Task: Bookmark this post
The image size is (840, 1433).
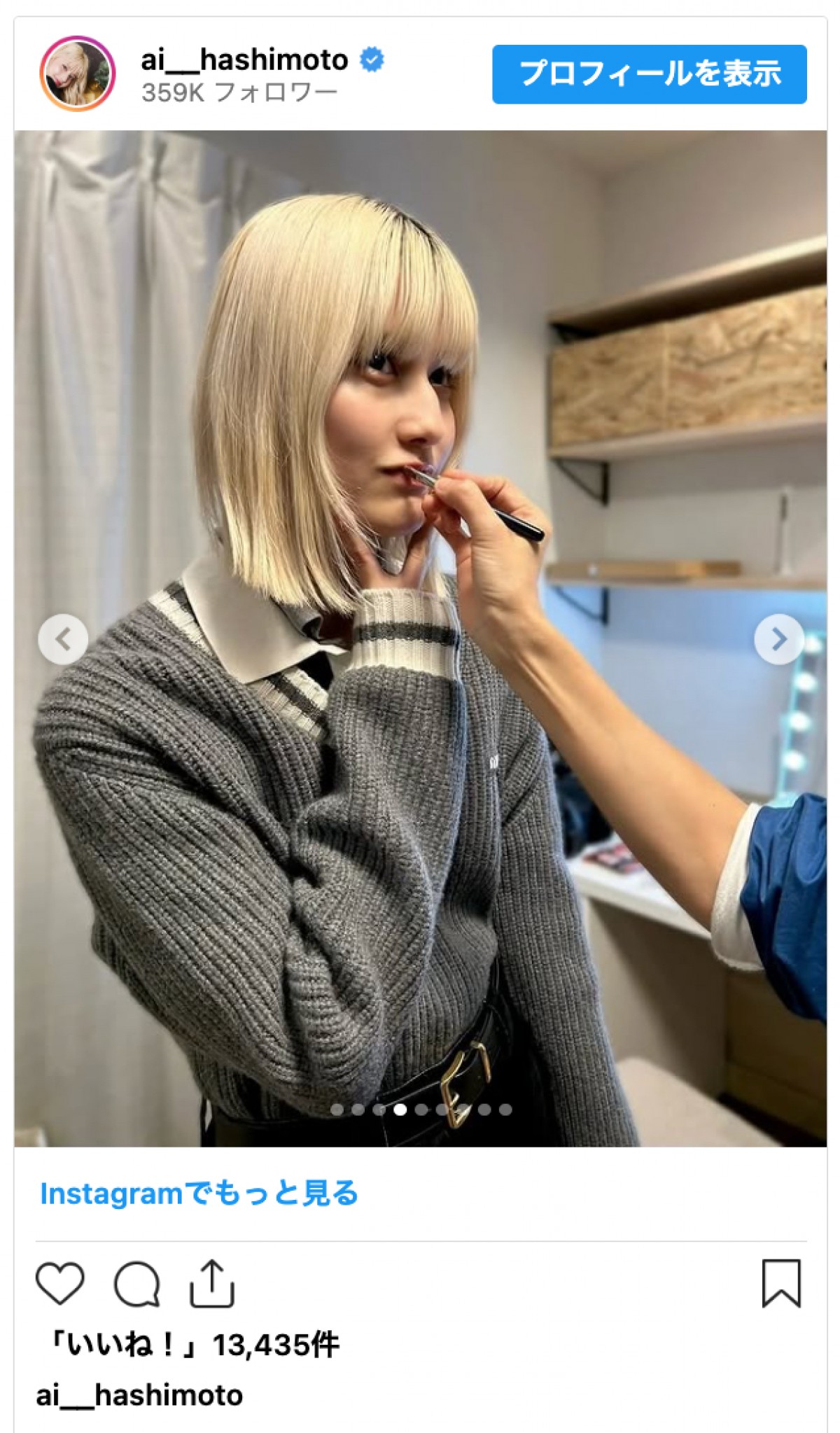Action: pyautogui.click(x=780, y=1283)
